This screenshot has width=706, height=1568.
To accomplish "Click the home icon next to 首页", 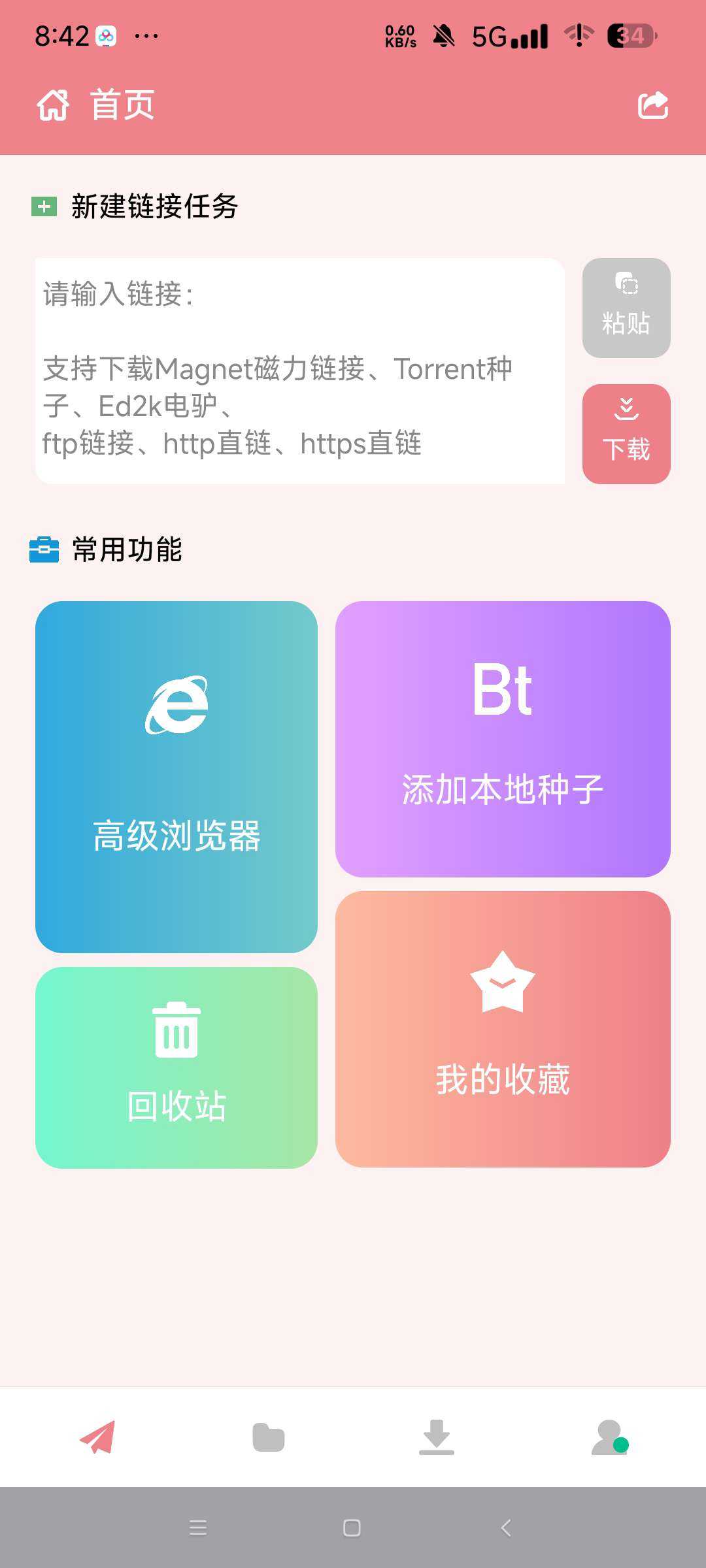I will (x=52, y=105).
